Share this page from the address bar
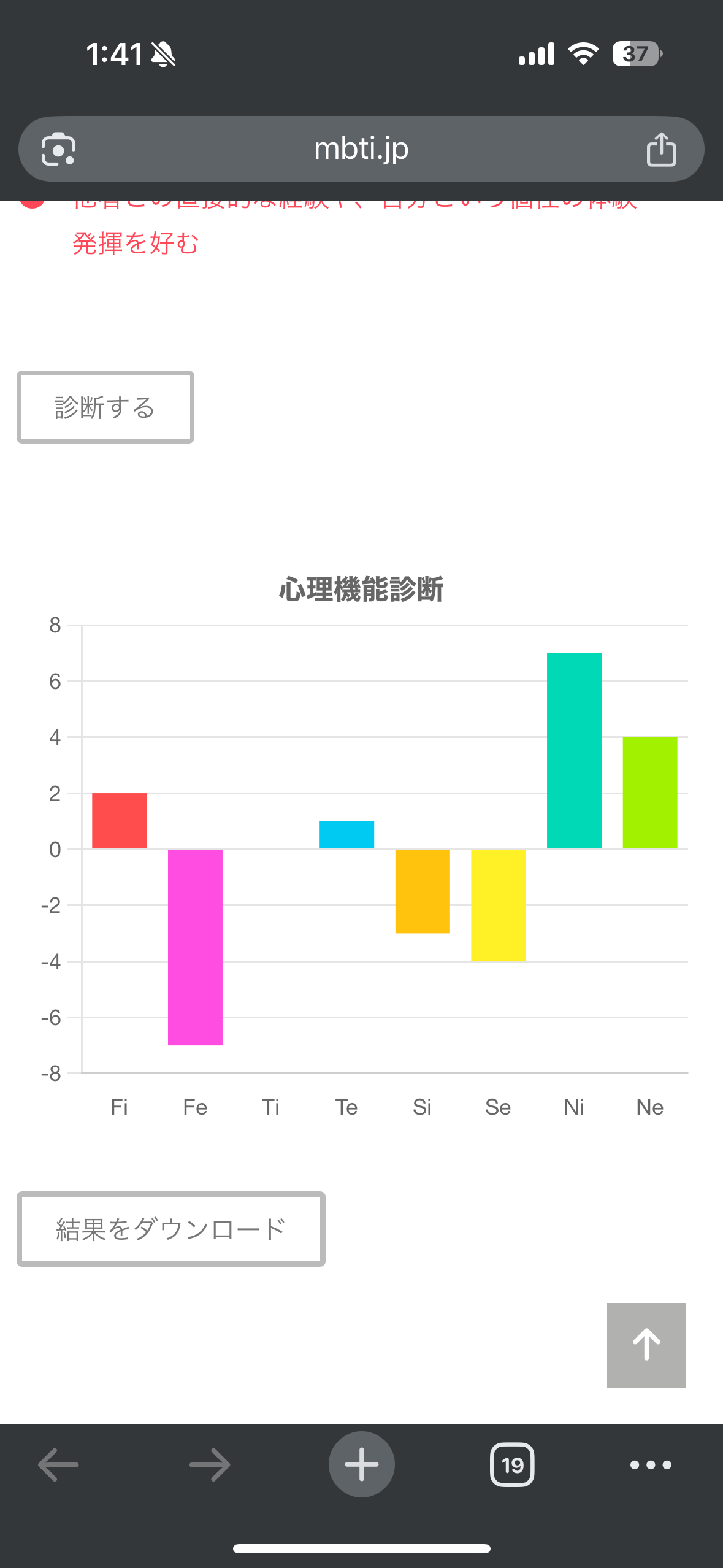The width and height of the screenshot is (723, 1568). pos(661,149)
